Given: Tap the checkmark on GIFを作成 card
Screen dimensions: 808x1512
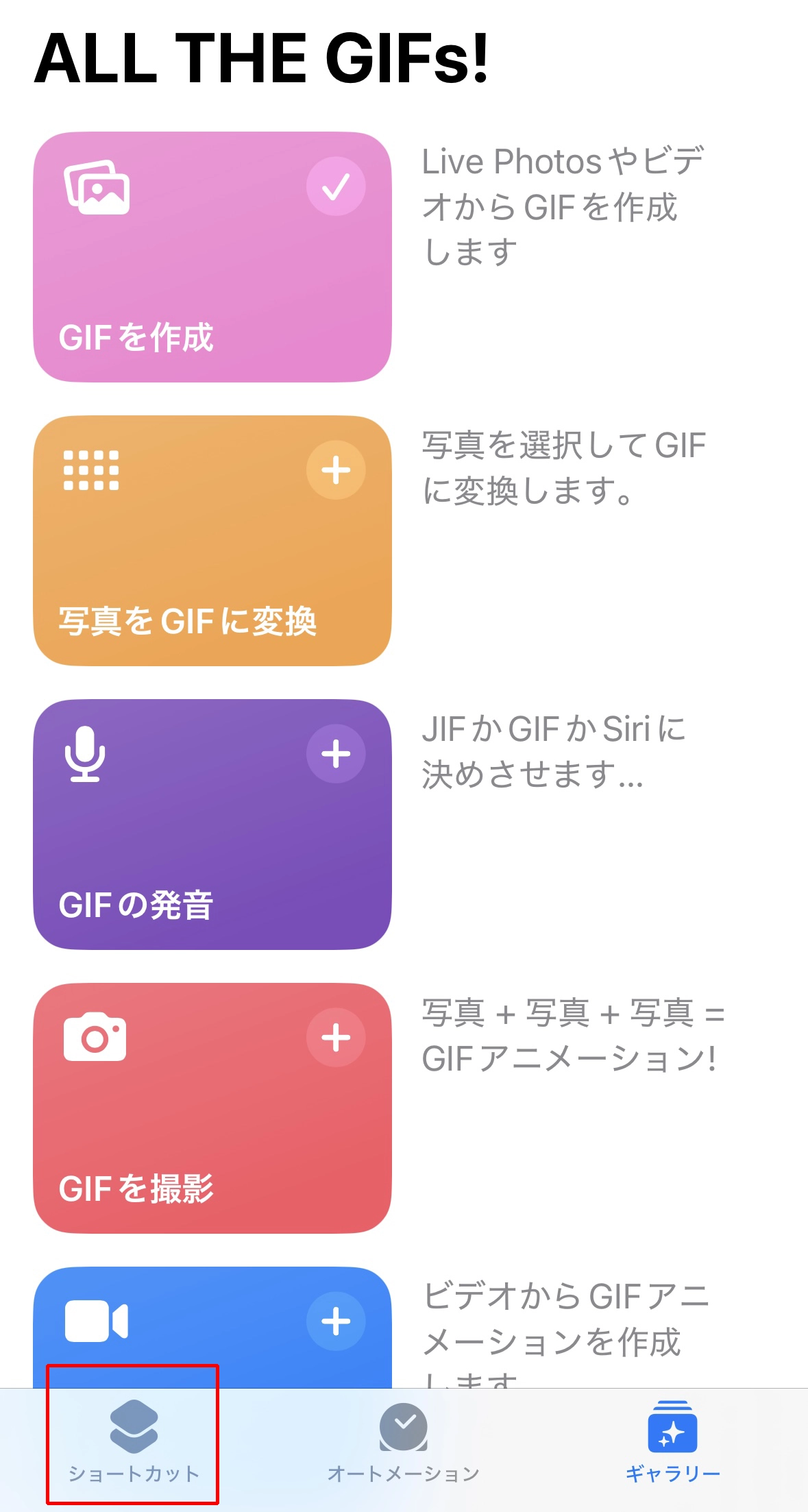Looking at the screenshot, I should [336, 186].
